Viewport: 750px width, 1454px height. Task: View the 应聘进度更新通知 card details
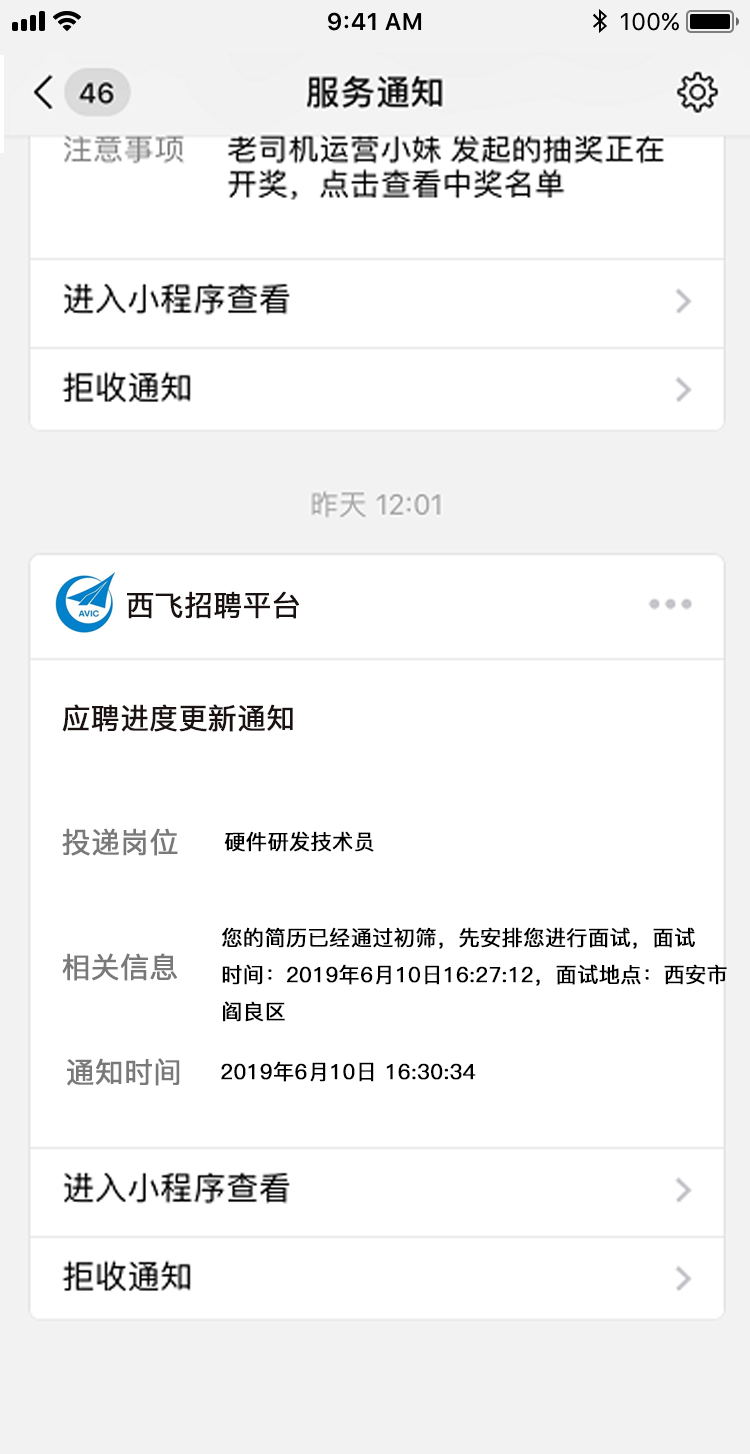coord(377,903)
